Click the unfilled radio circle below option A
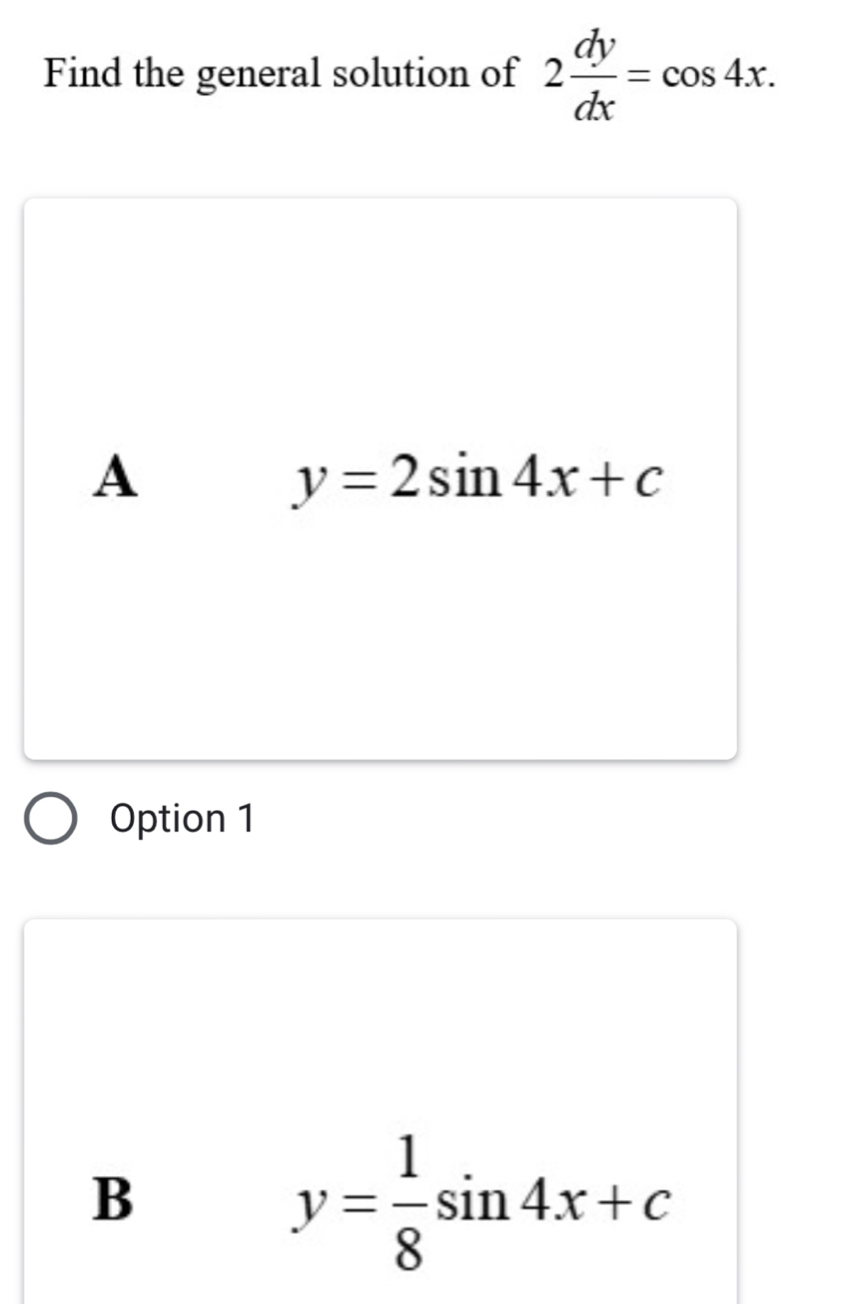The image size is (847, 1304). pos(51,818)
